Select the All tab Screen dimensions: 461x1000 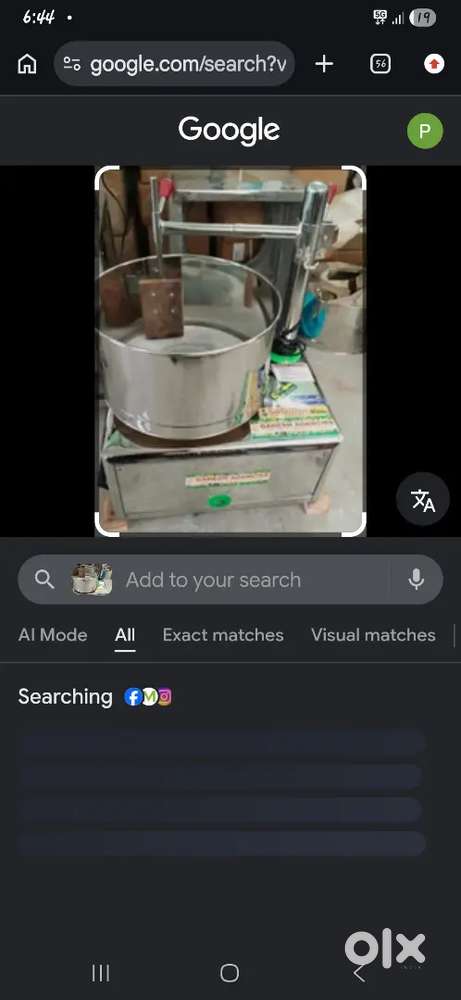pos(125,635)
